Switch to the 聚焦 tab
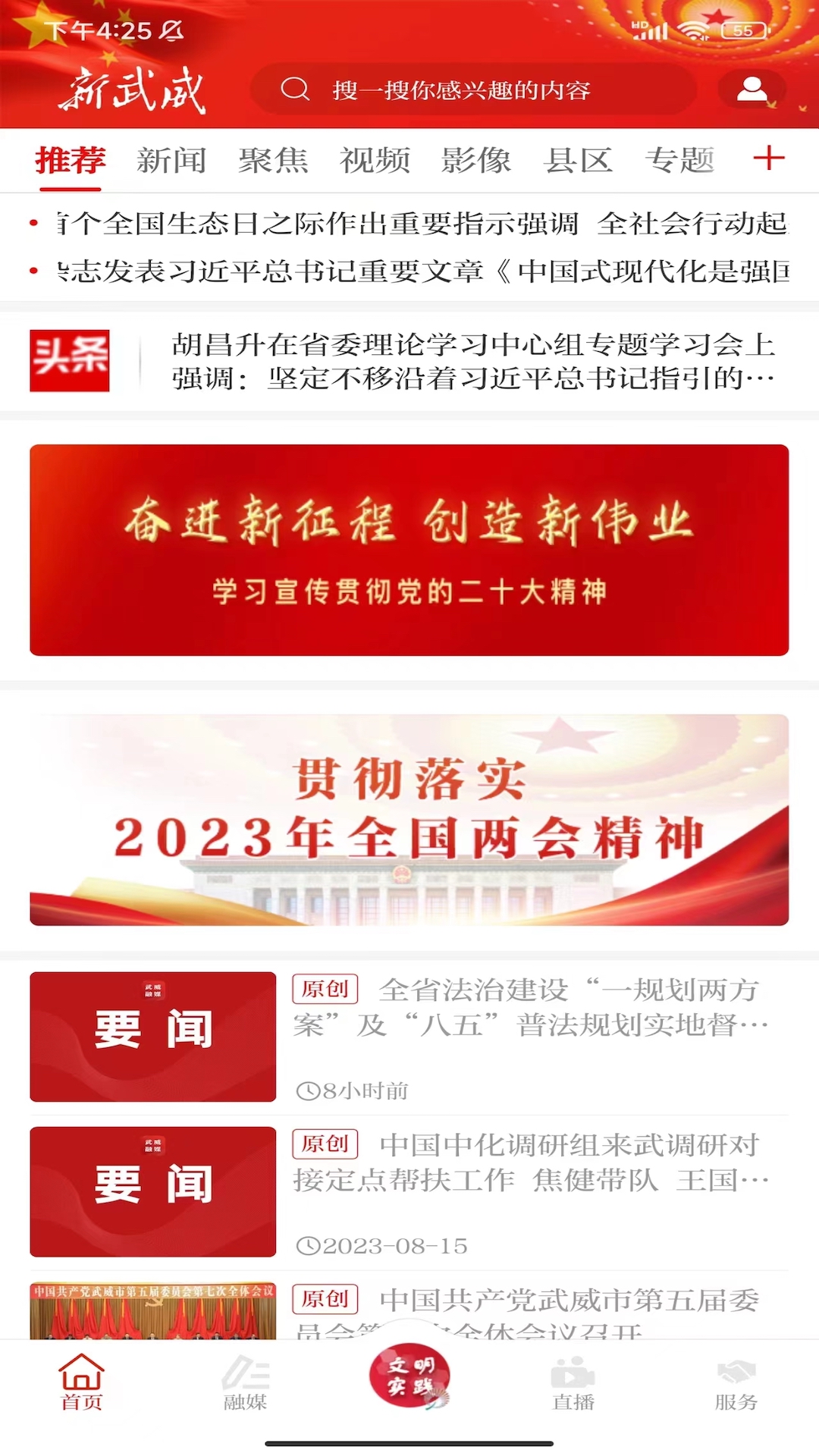819x1456 pixels. (273, 160)
